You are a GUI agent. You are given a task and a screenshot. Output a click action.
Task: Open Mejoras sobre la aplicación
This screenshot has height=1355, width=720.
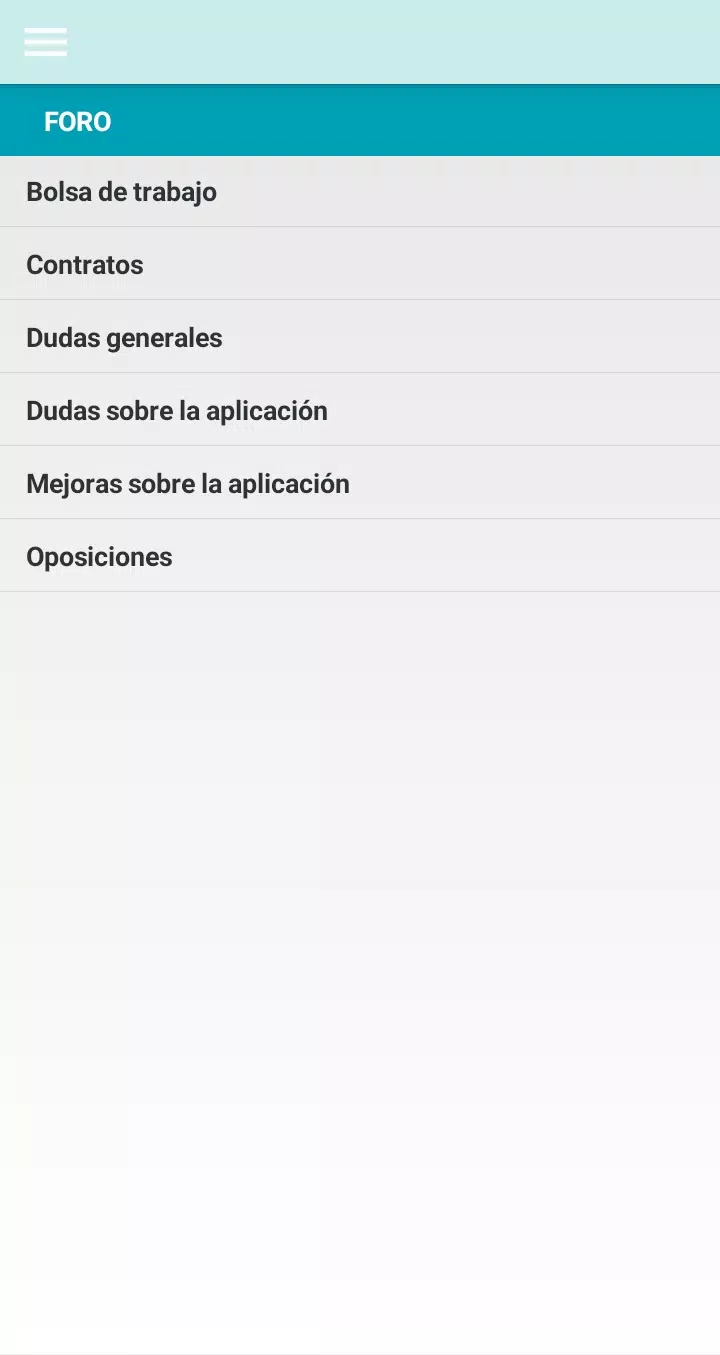(360, 483)
